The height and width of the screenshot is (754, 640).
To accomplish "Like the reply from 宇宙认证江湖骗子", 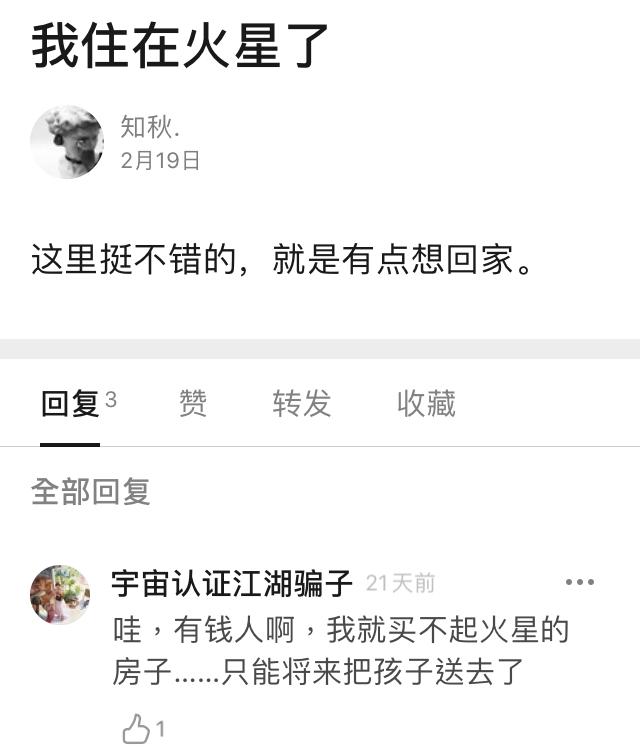I will (136, 729).
